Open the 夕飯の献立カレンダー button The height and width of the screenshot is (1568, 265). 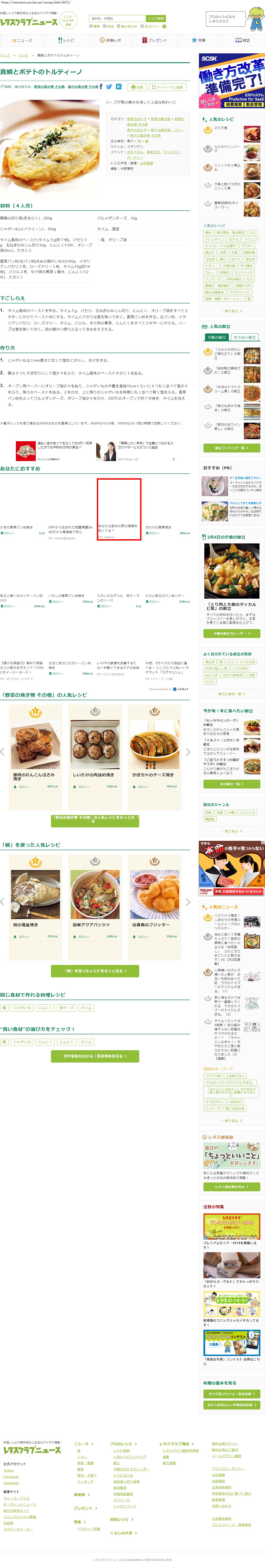click(231, 633)
